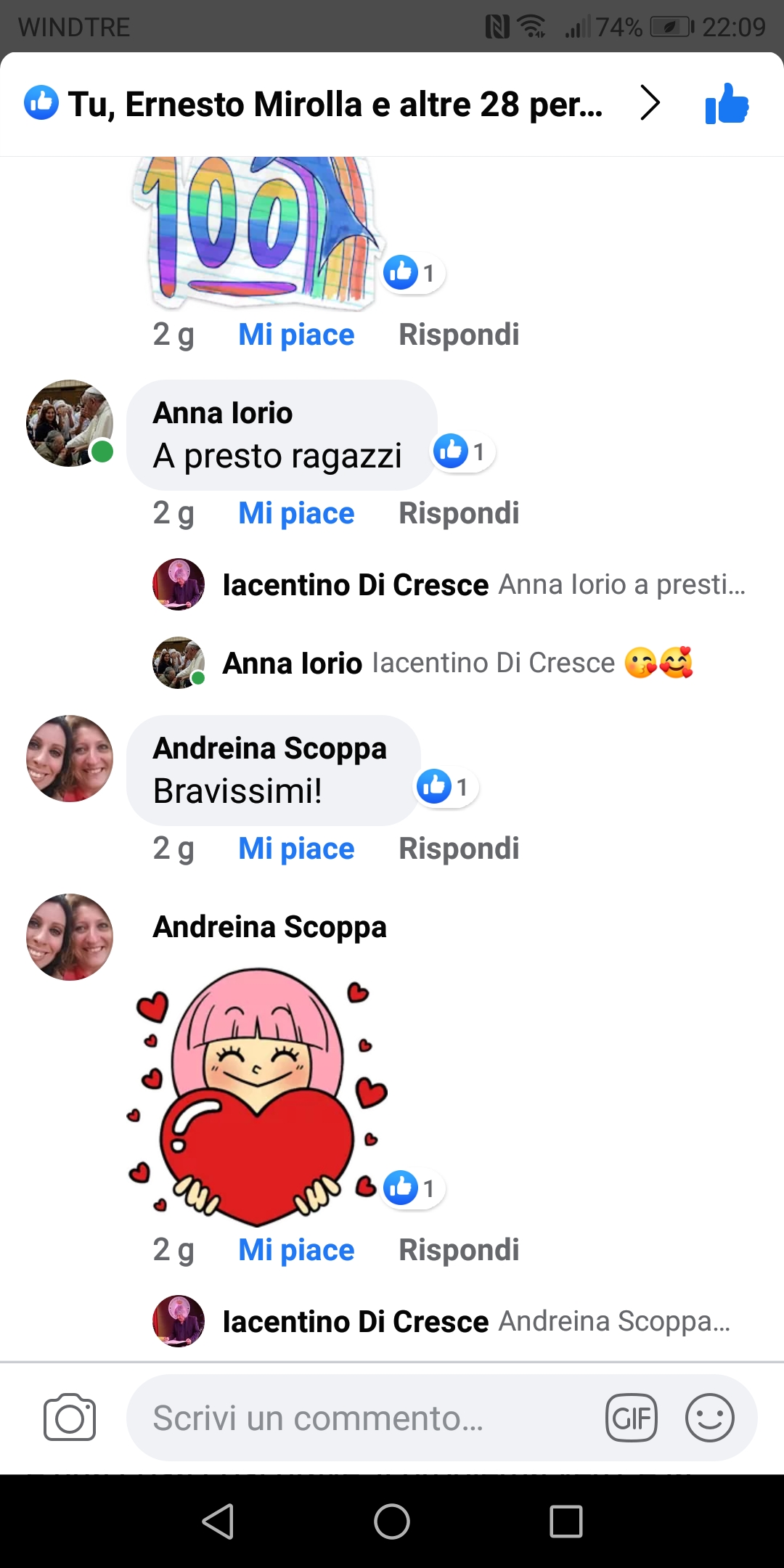View reactions on the "Bravissimi!" comment

[446, 787]
